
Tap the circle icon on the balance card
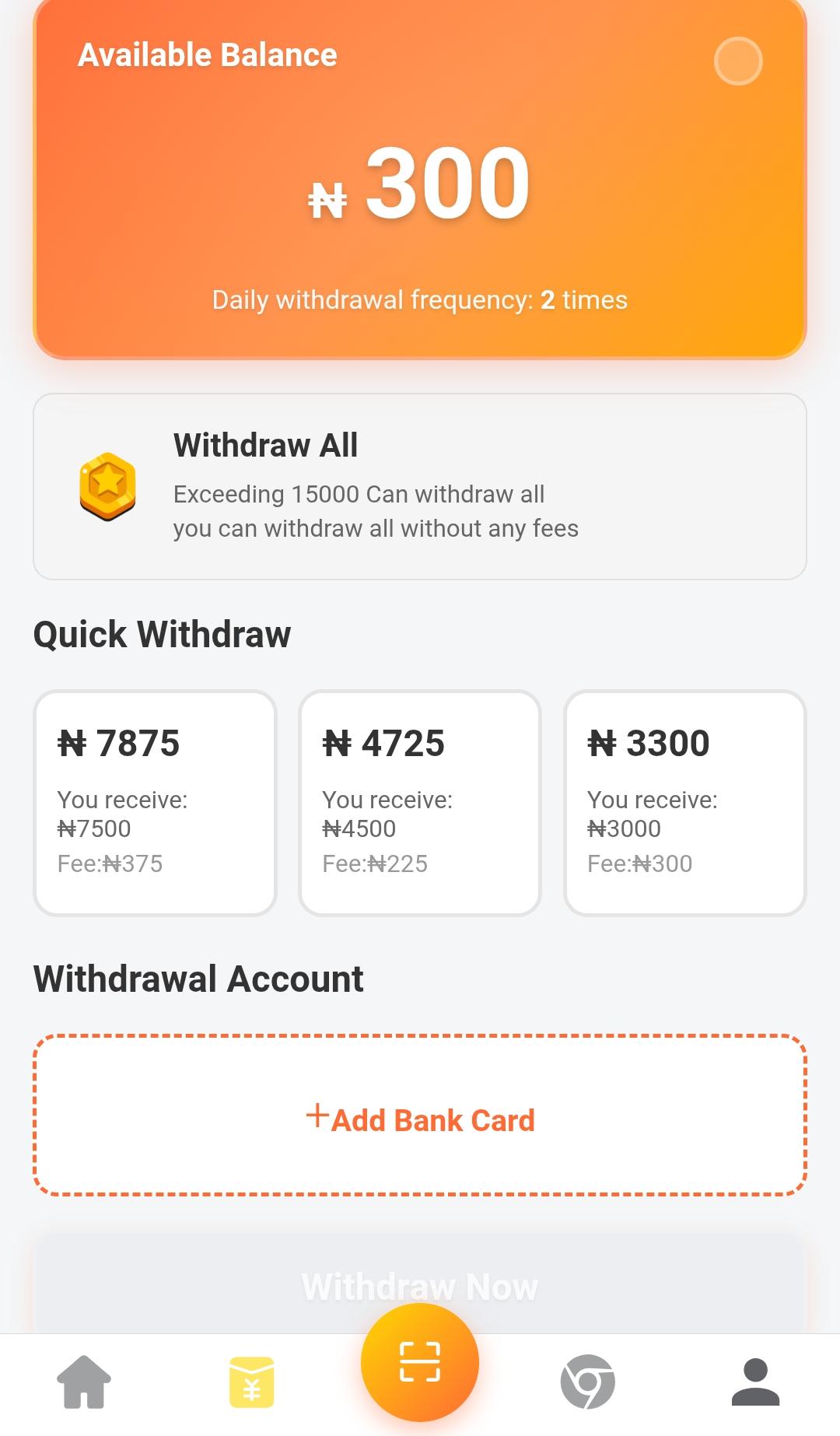[737, 61]
